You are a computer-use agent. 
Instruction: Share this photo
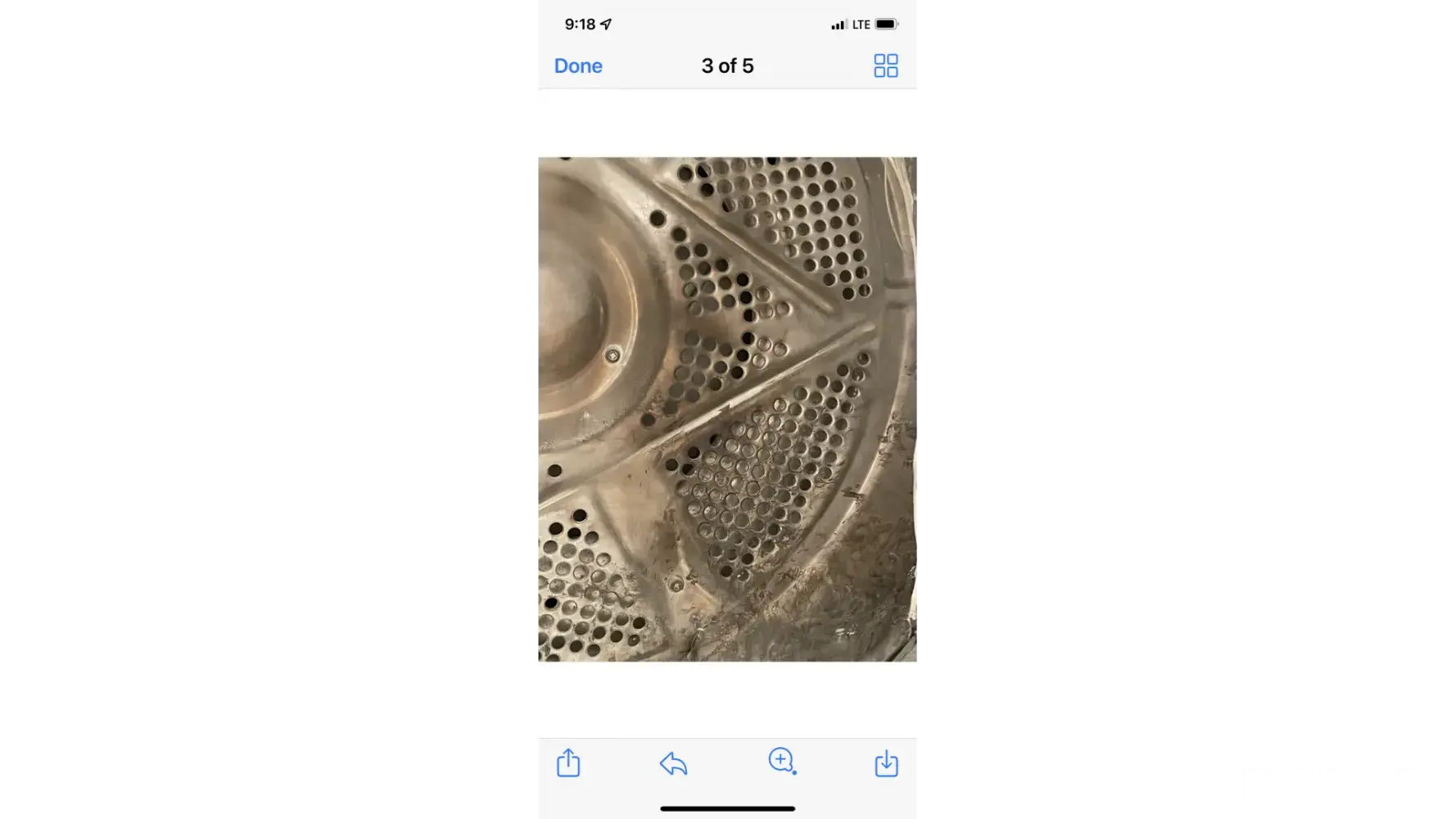pos(568,762)
